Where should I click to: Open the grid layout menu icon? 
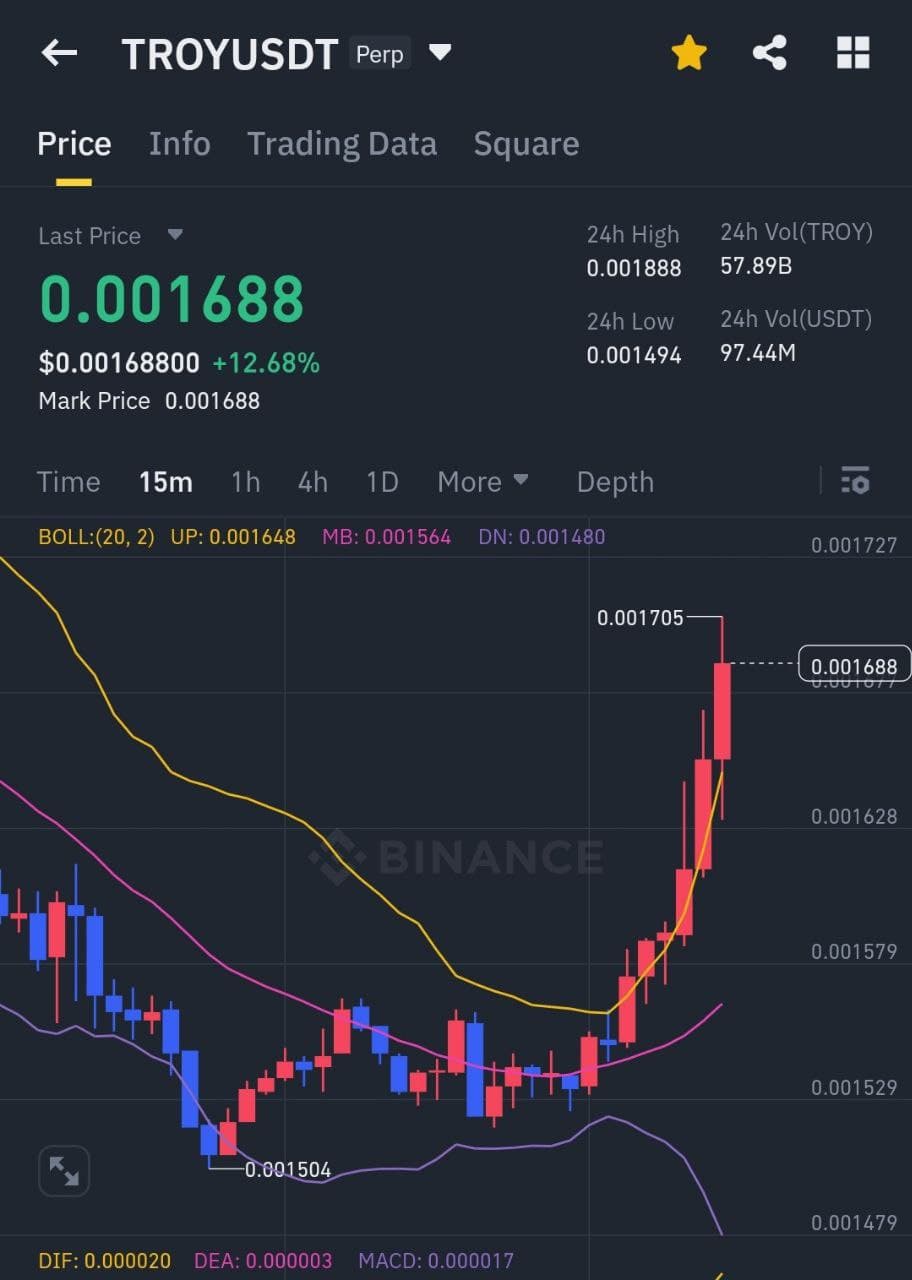coord(853,53)
